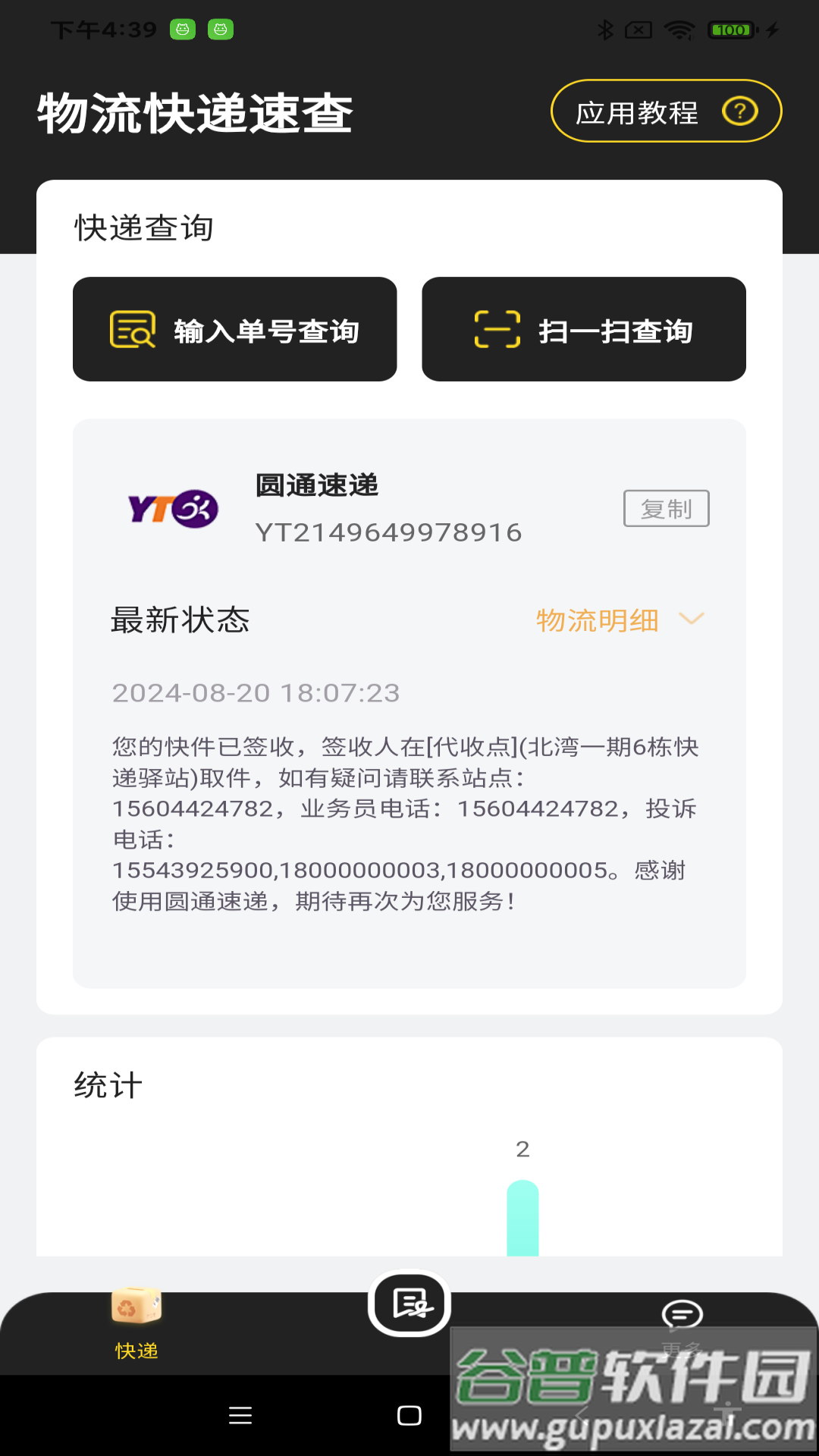Select the 扫一扫查询 scan icon
Viewport: 819px width, 1456px height.
(x=497, y=329)
